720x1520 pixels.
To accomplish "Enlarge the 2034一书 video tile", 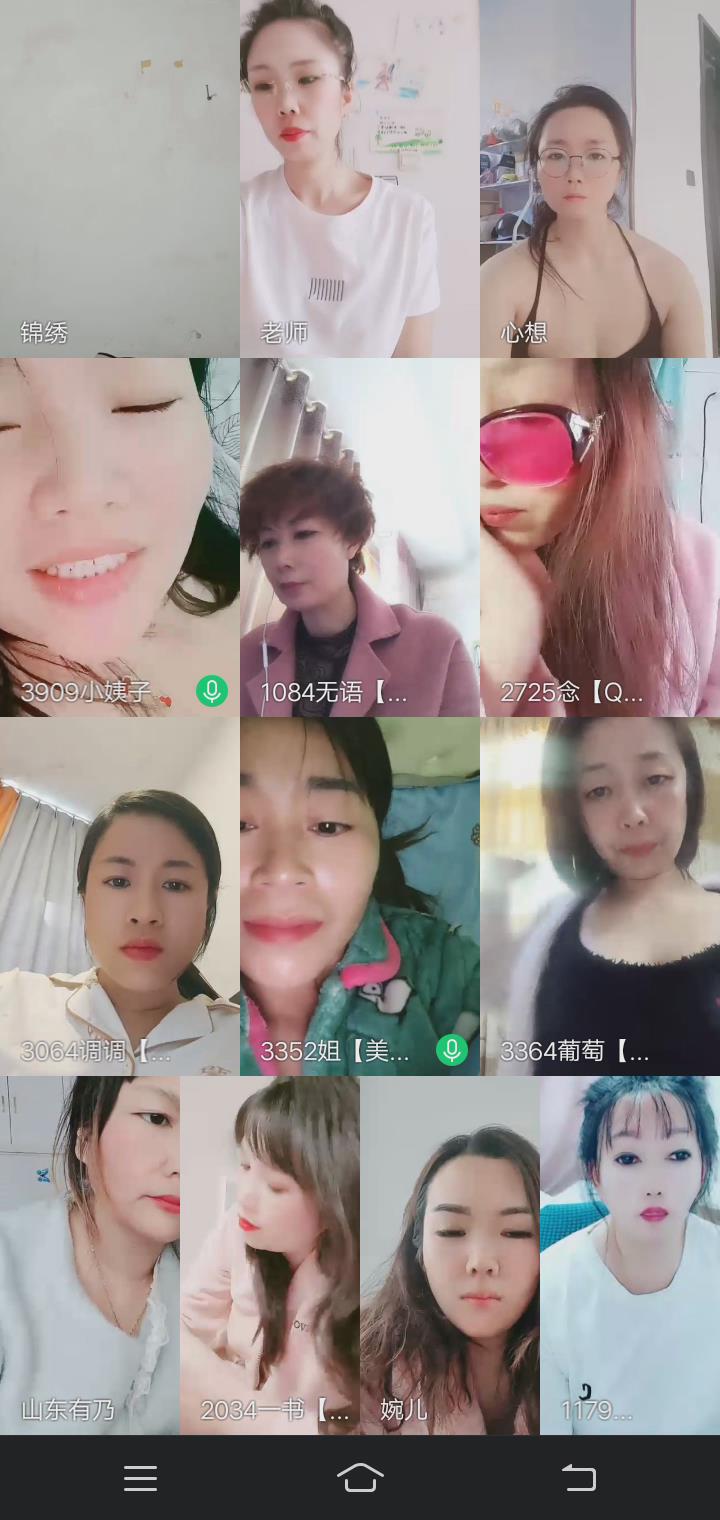I will [270, 1255].
